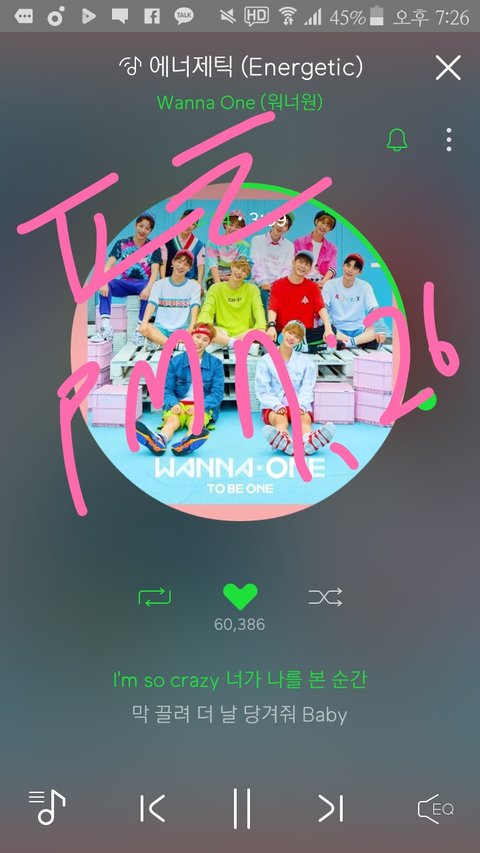Enable shuffle playback
The image size is (480, 853).
pyautogui.click(x=325, y=597)
